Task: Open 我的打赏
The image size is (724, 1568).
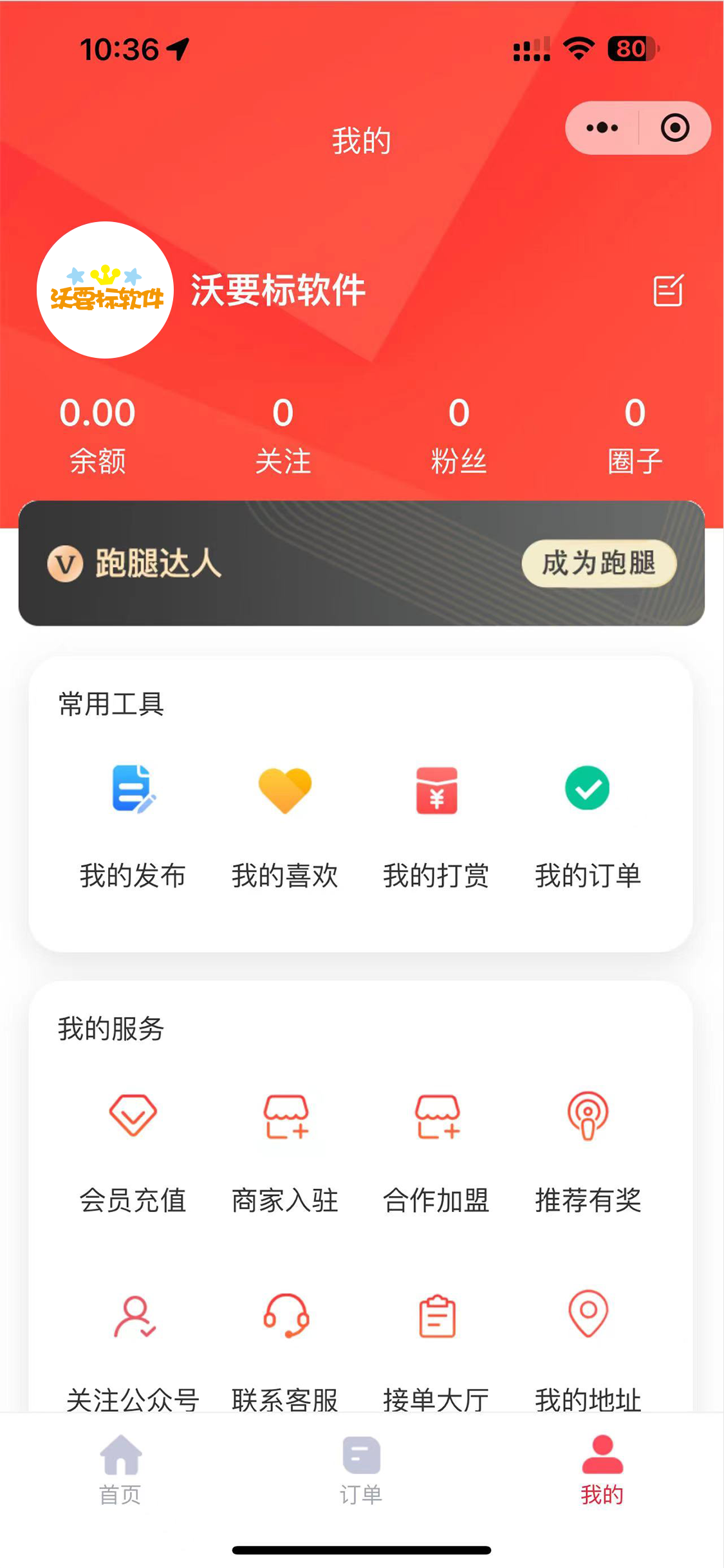Action: coord(436,827)
